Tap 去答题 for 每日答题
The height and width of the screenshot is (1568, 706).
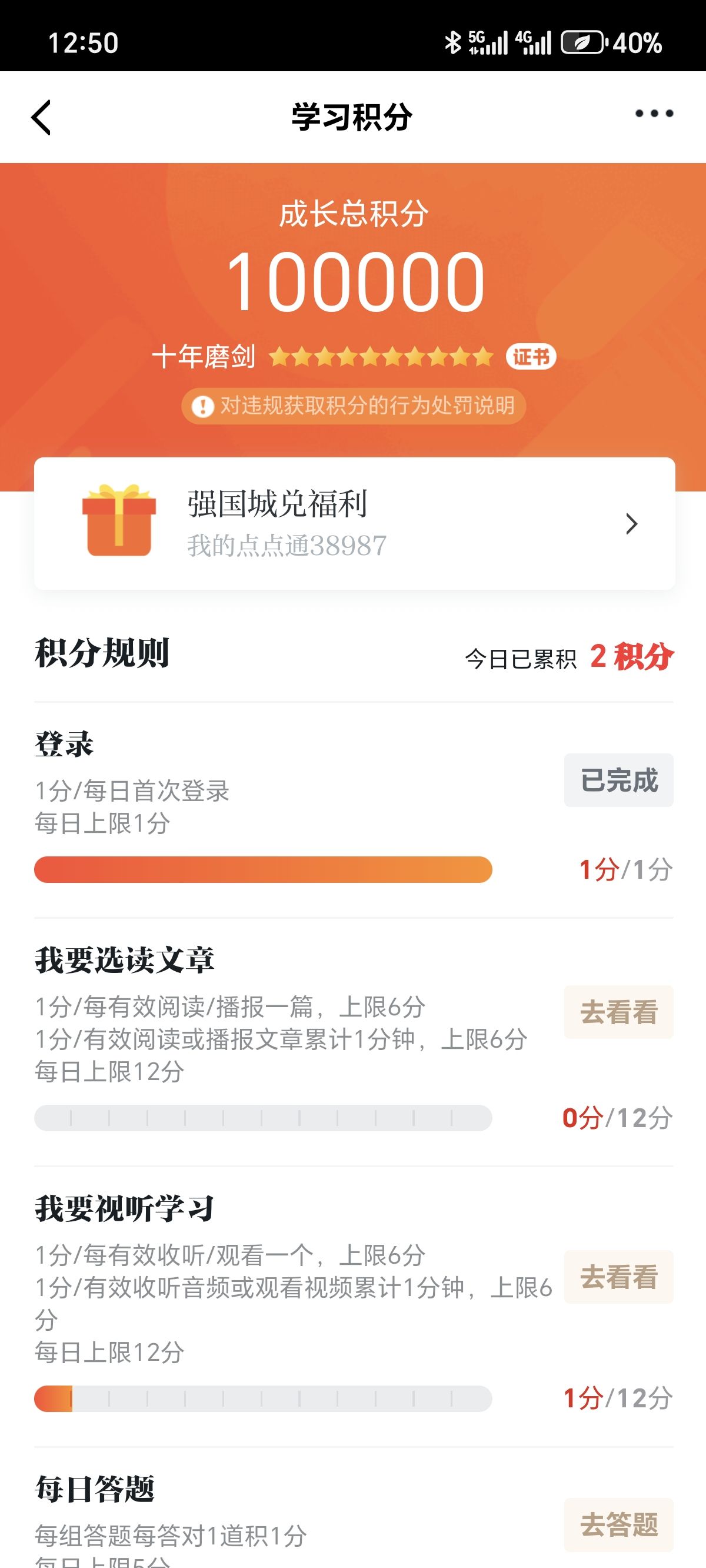(618, 1524)
